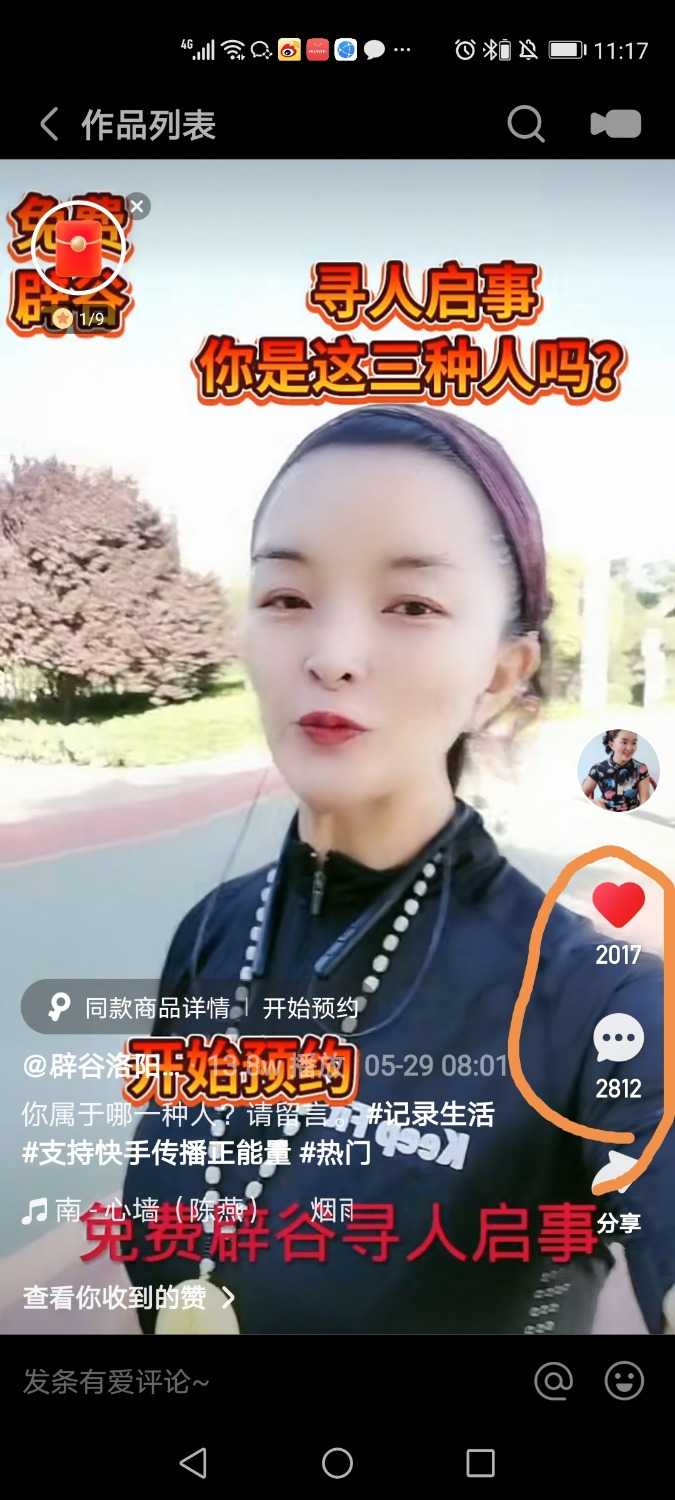Open the creator's profile avatar
Screen dimensions: 675x1500
(x=618, y=770)
